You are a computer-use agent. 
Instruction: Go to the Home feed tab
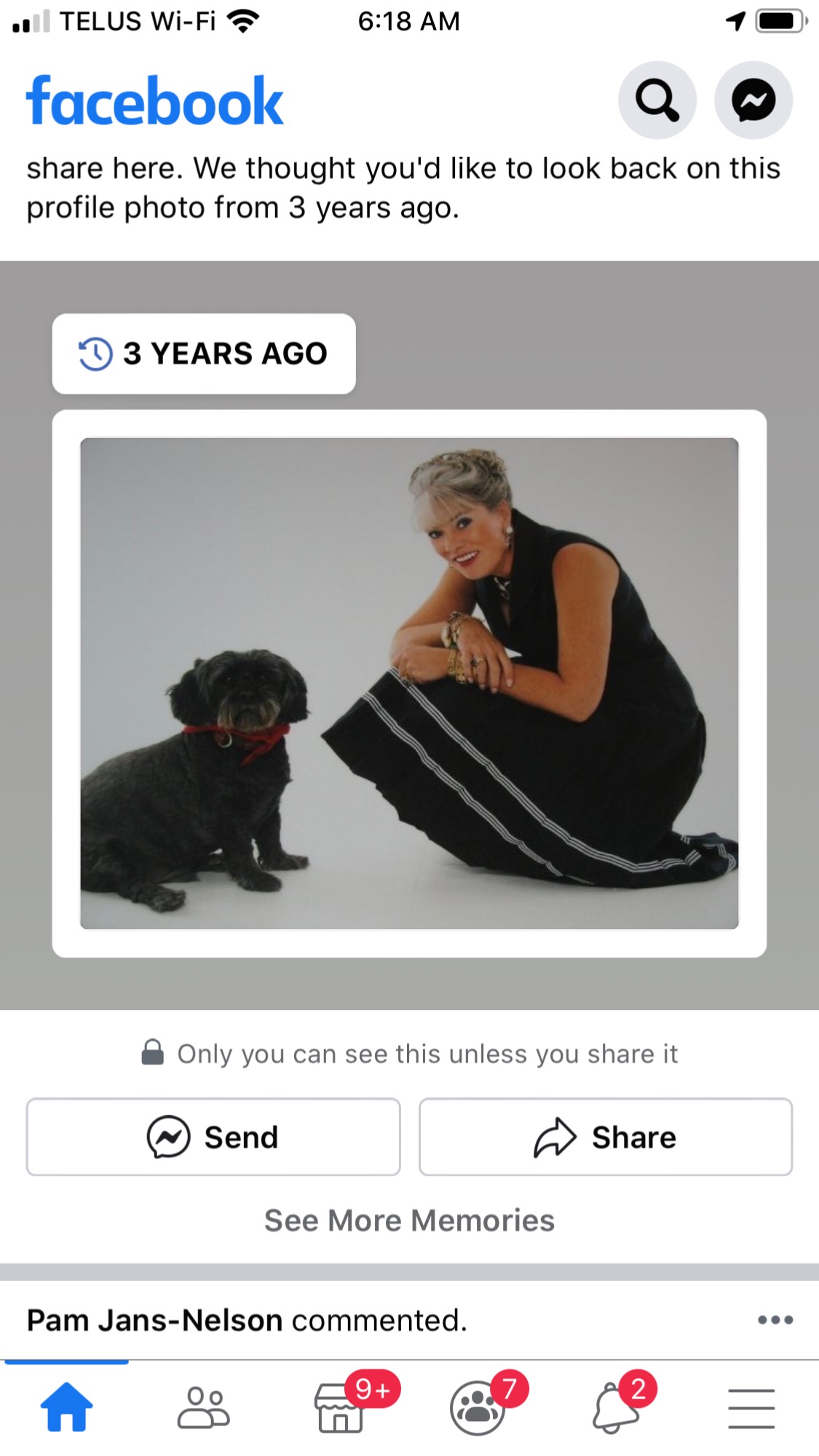click(x=66, y=1407)
